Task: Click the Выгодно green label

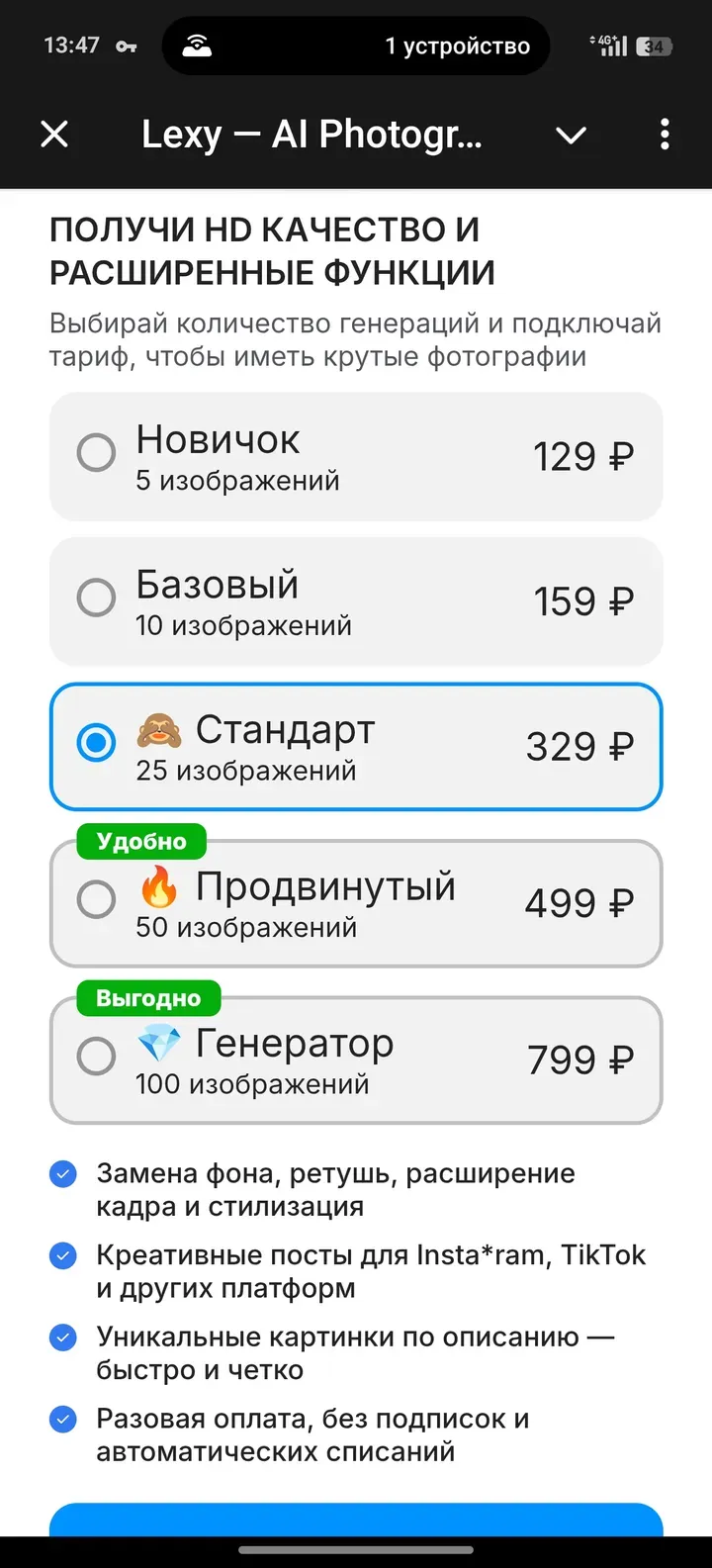Action: 147,998
